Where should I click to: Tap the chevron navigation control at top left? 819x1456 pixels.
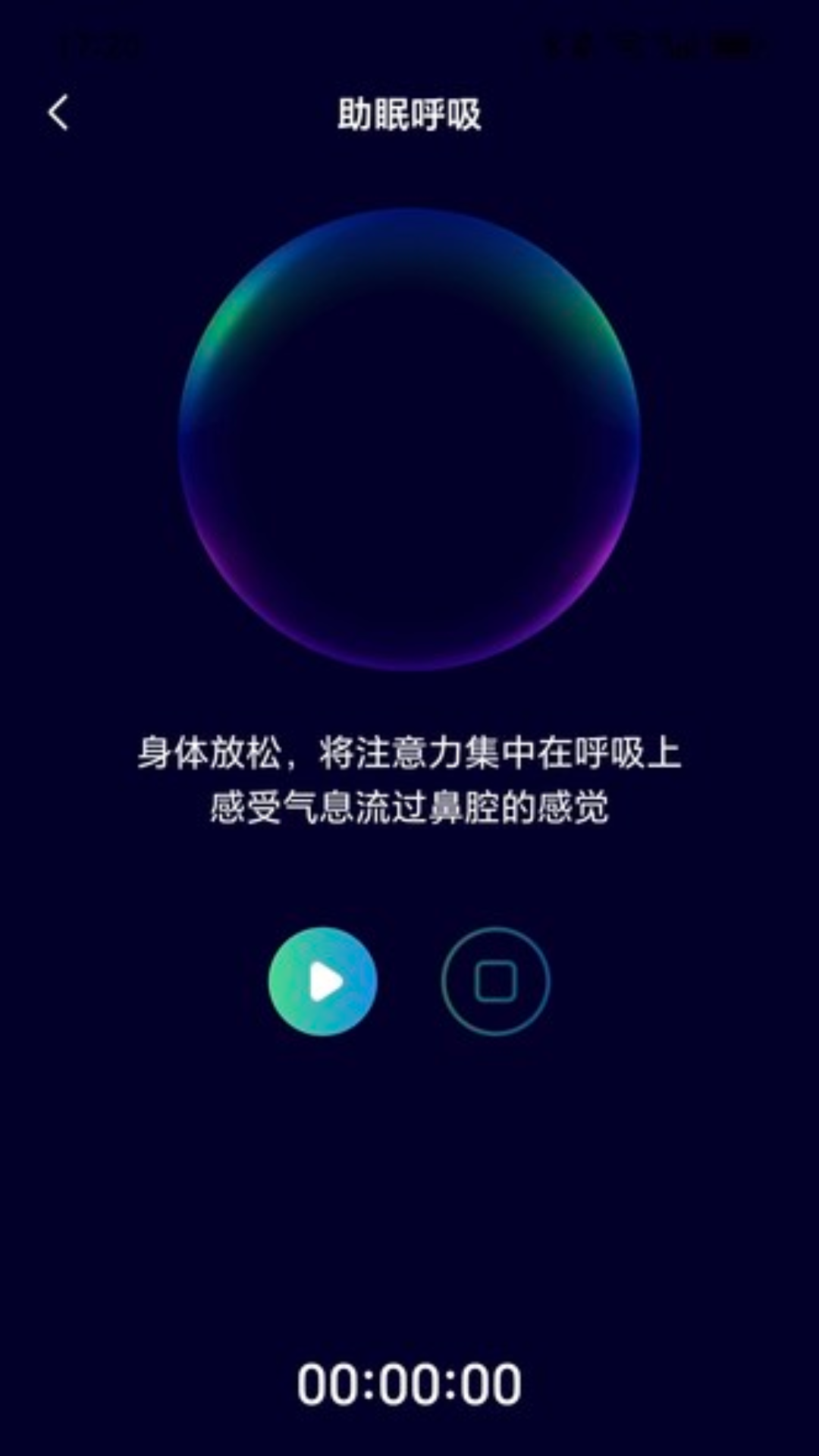tap(57, 111)
